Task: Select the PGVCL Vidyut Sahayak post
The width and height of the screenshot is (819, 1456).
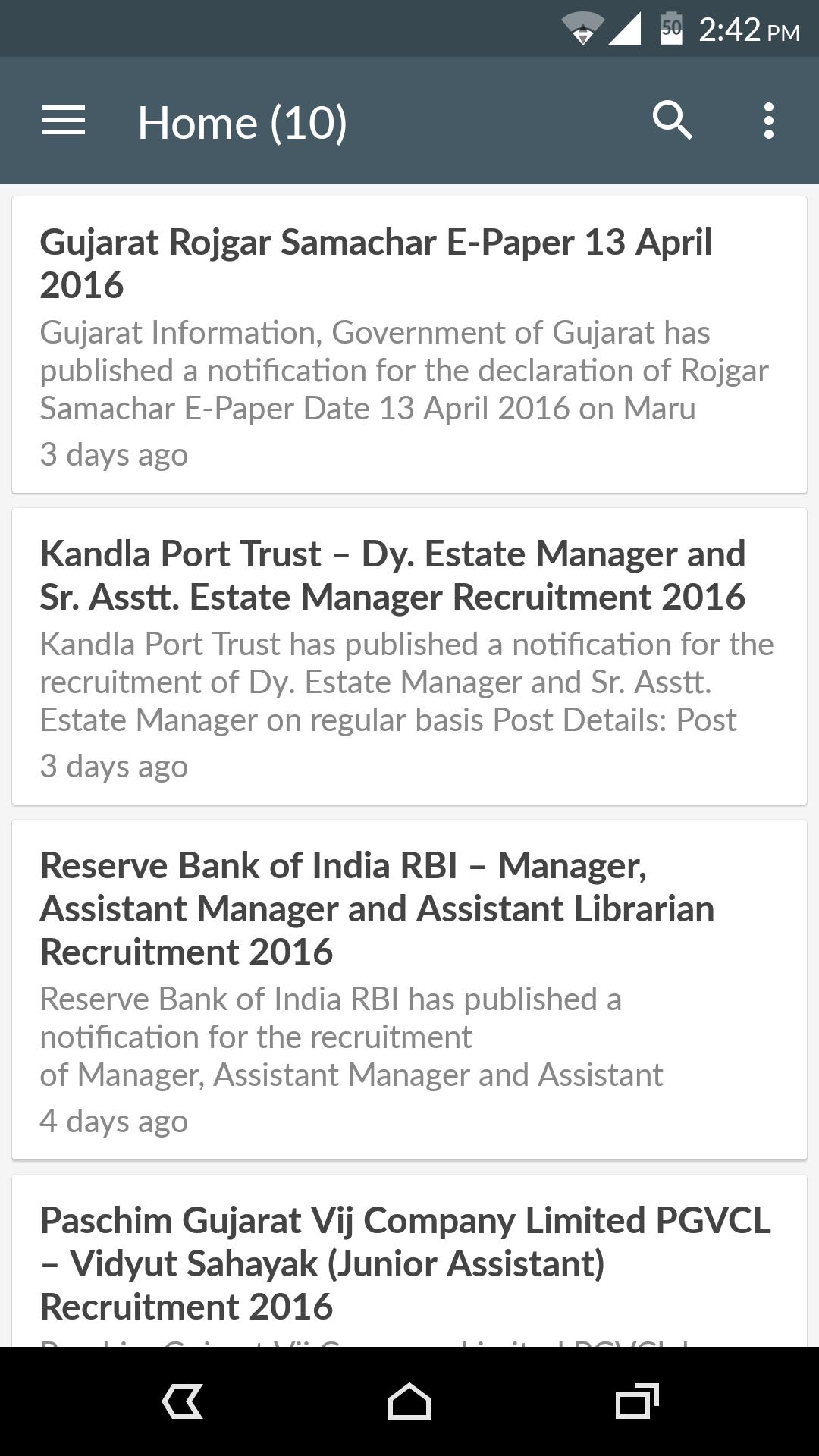Action: 409,1263
